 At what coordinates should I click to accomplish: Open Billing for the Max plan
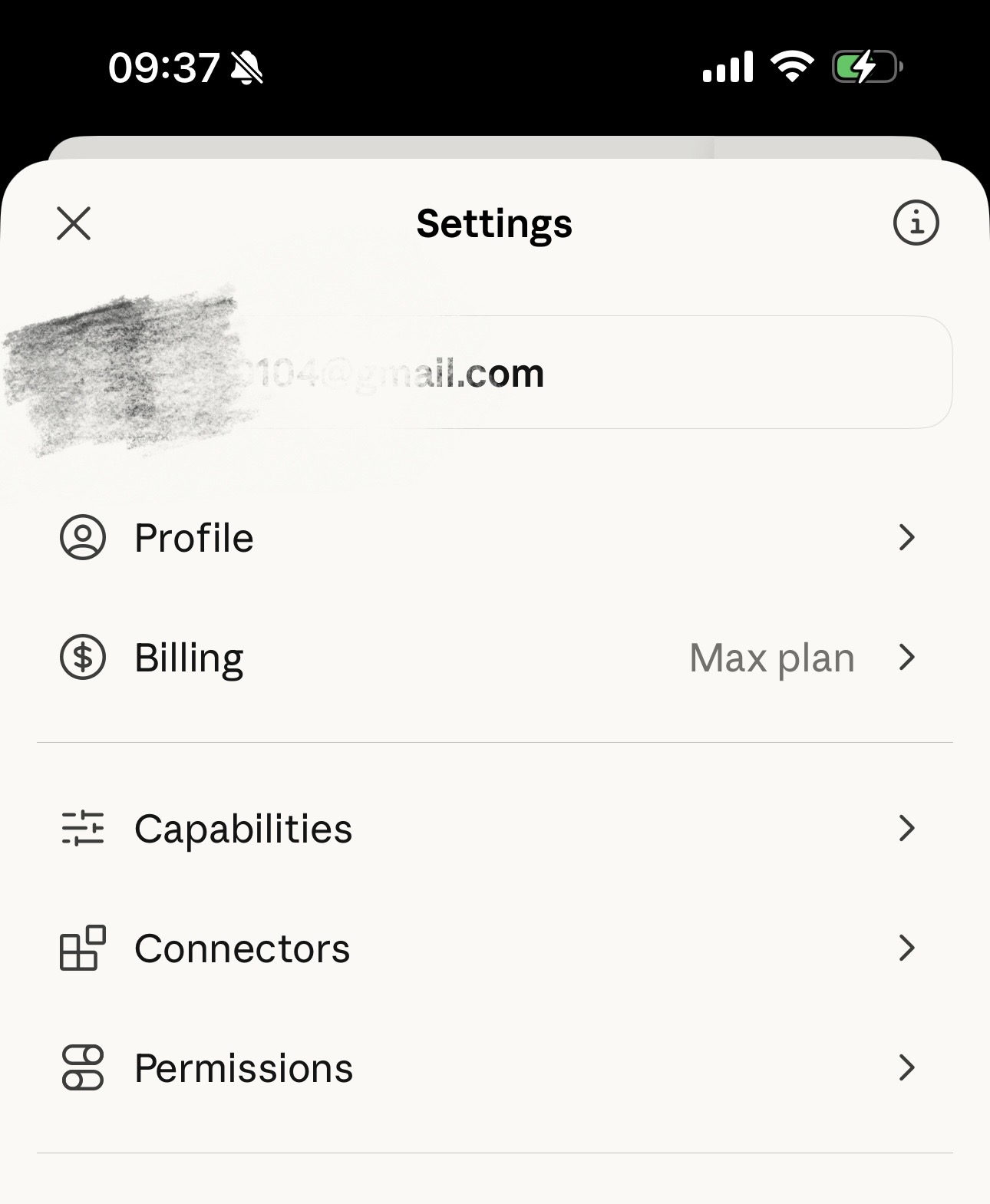click(x=491, y=658)
